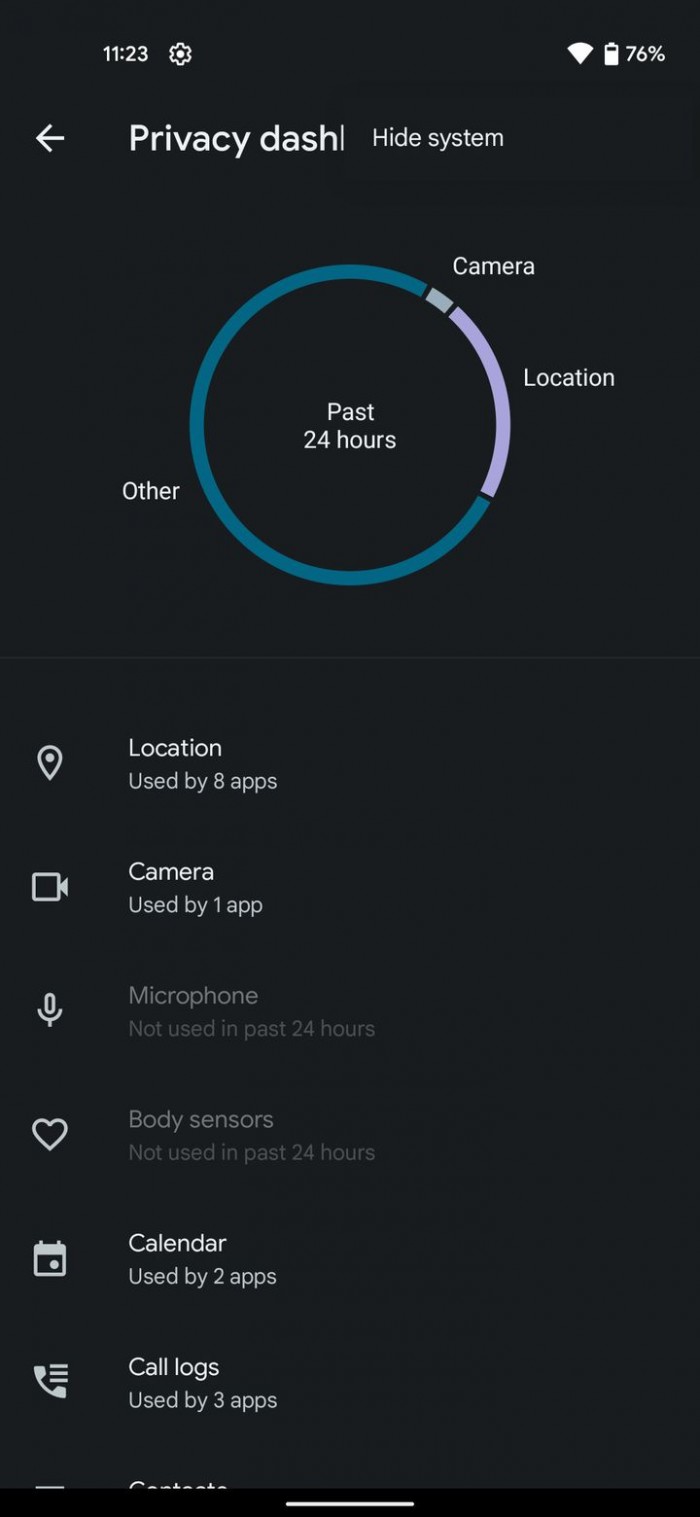View Calendar permission usage

(x=350, y=1259)
